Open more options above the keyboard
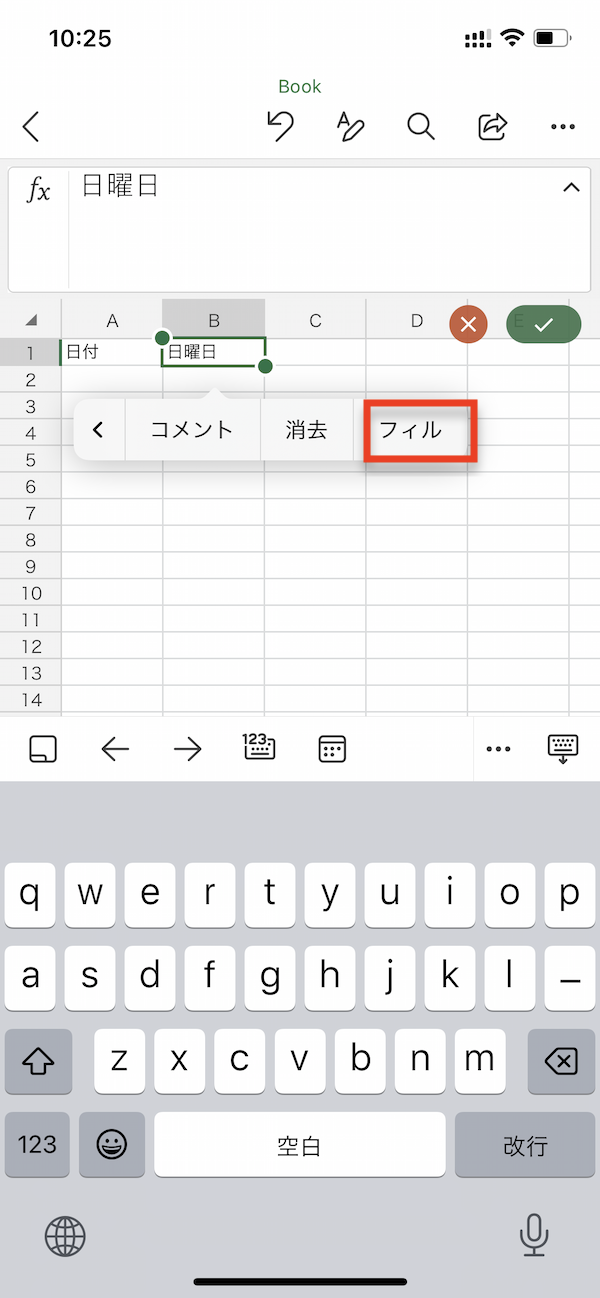This screenshot has width=600, height=1298. [x=498, y=749]
